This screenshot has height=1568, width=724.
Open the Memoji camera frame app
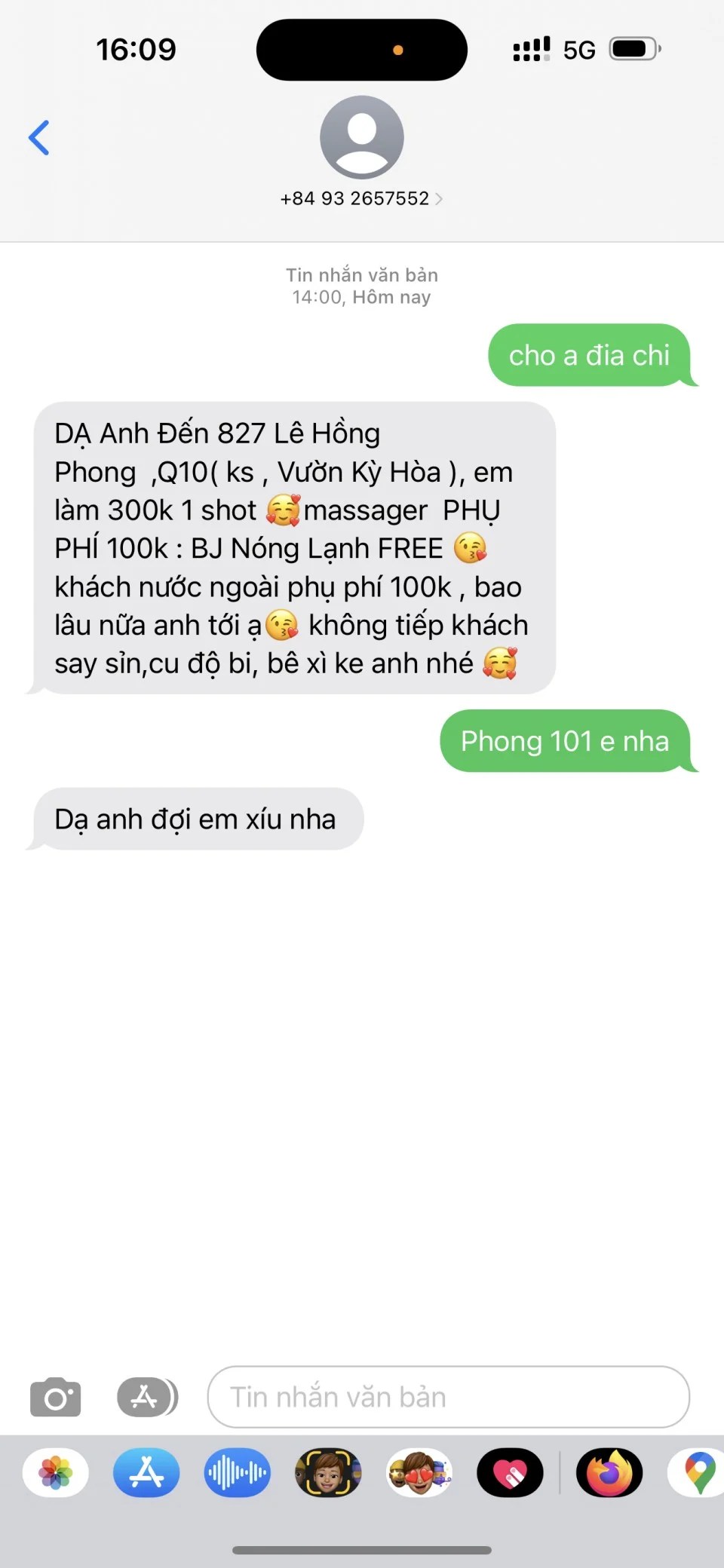(x=328, y=1472)
